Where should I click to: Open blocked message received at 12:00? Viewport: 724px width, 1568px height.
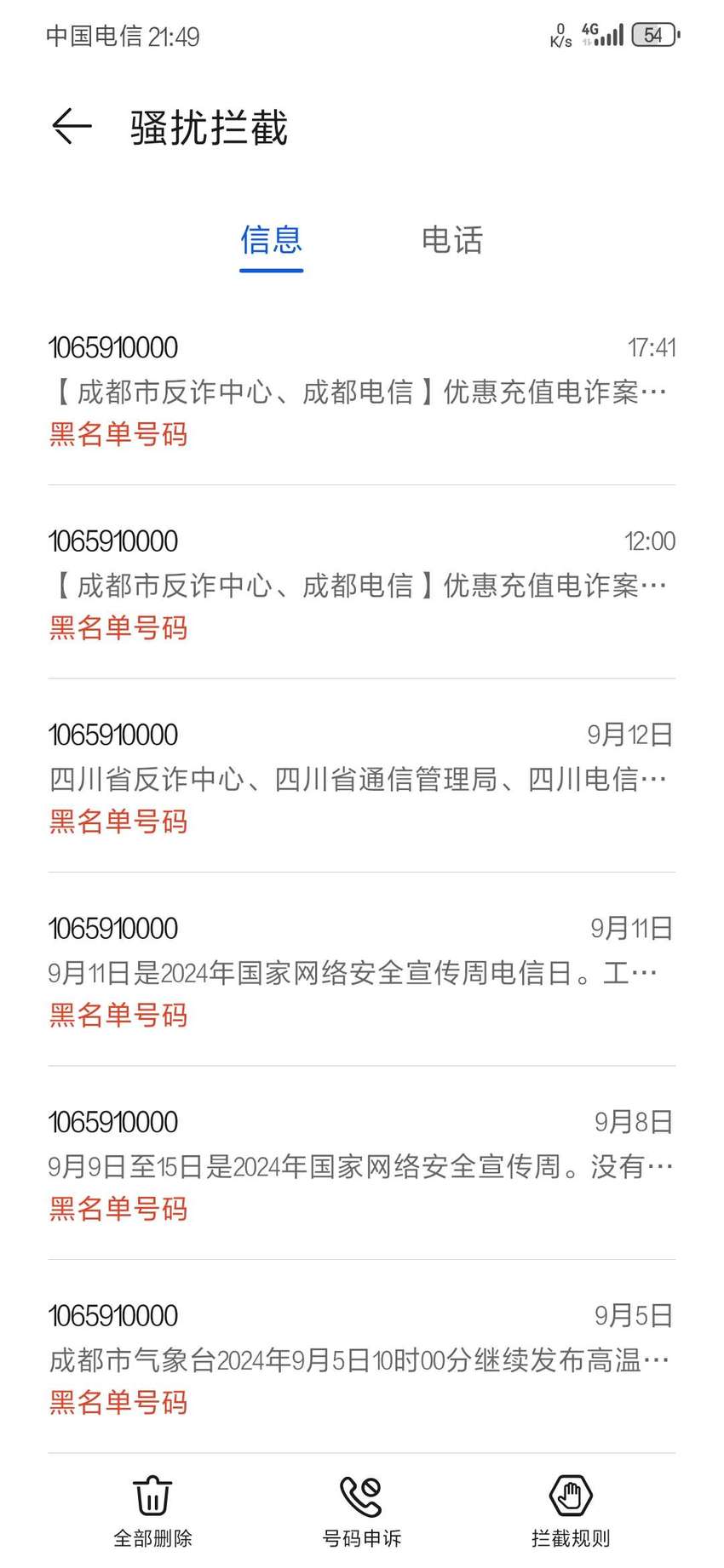(x=362, y=583)
